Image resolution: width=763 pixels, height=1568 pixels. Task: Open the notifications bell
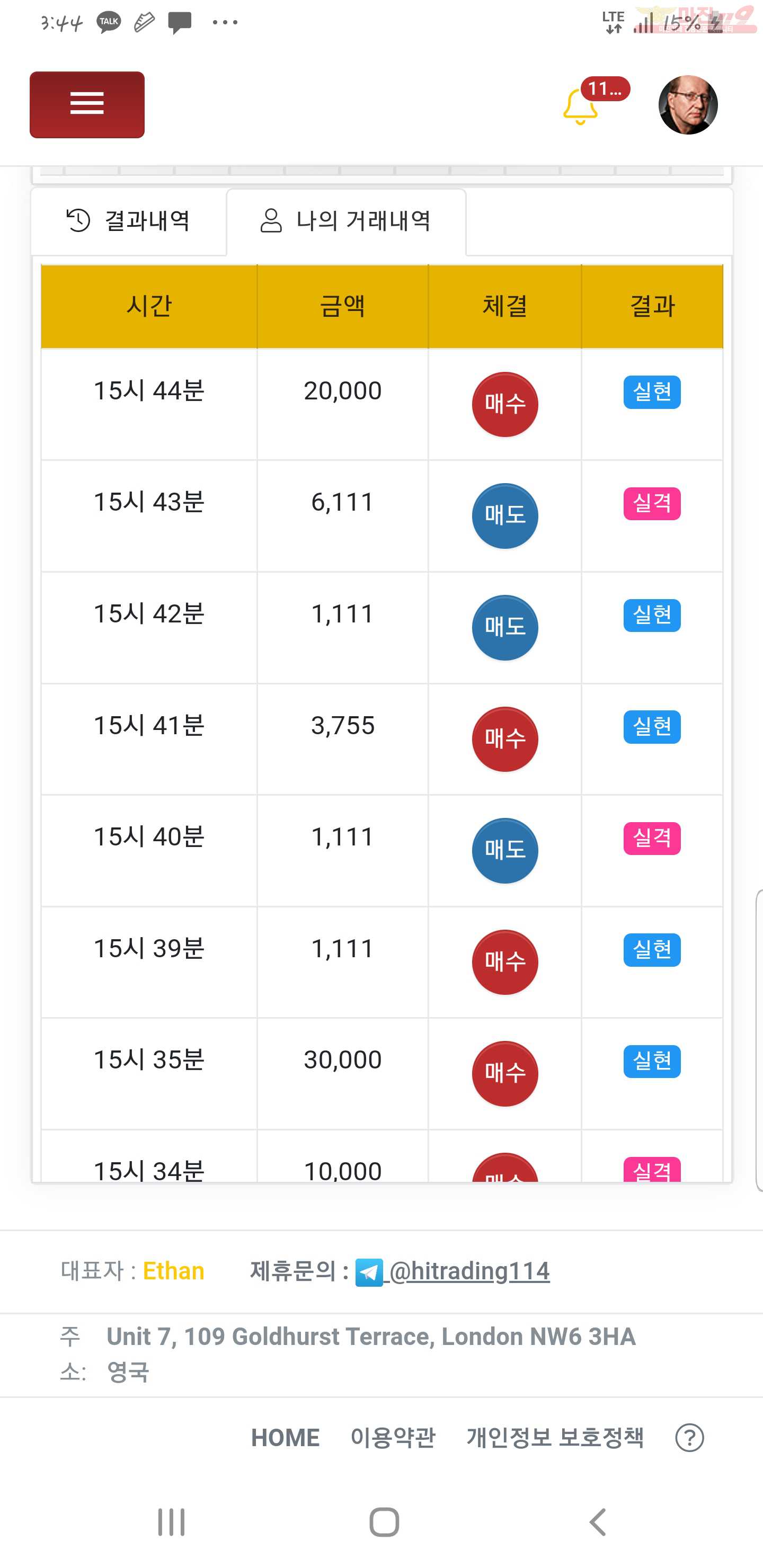tap(580, 106)
